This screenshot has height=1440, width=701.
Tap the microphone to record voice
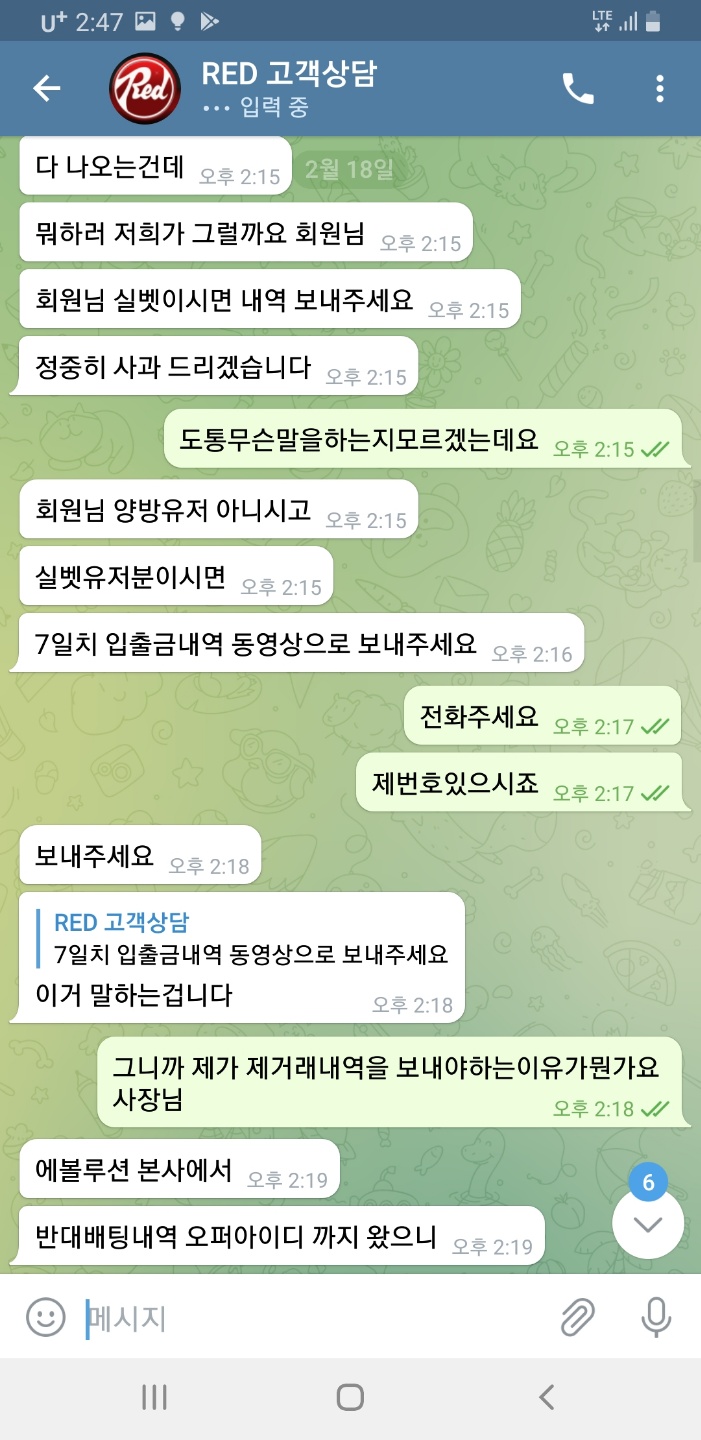tap(656, 1317)
